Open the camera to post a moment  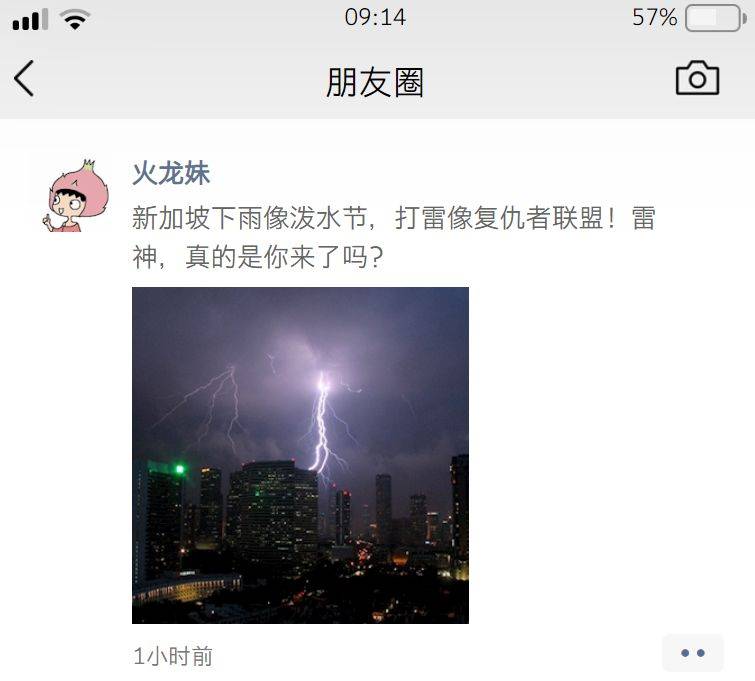(x=697, y=79)
